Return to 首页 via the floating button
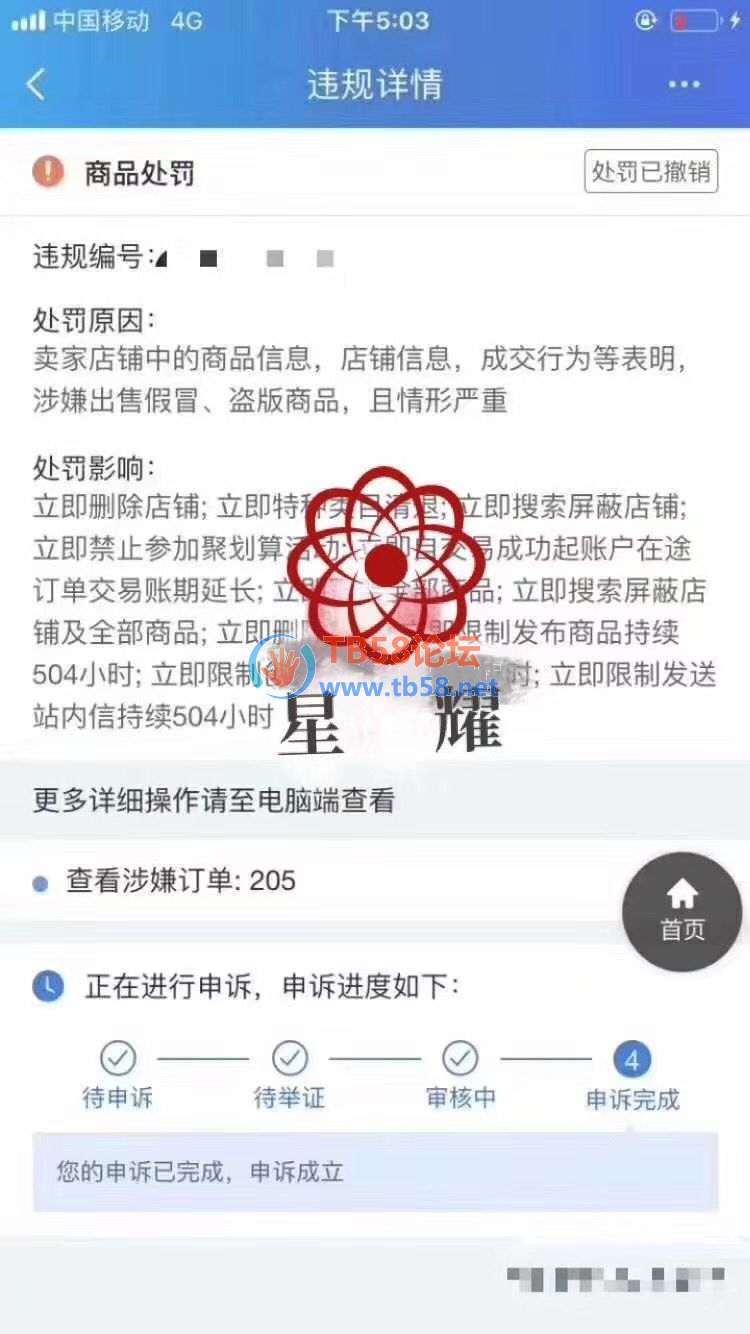The image size is (750, 1334). [682, 911]
